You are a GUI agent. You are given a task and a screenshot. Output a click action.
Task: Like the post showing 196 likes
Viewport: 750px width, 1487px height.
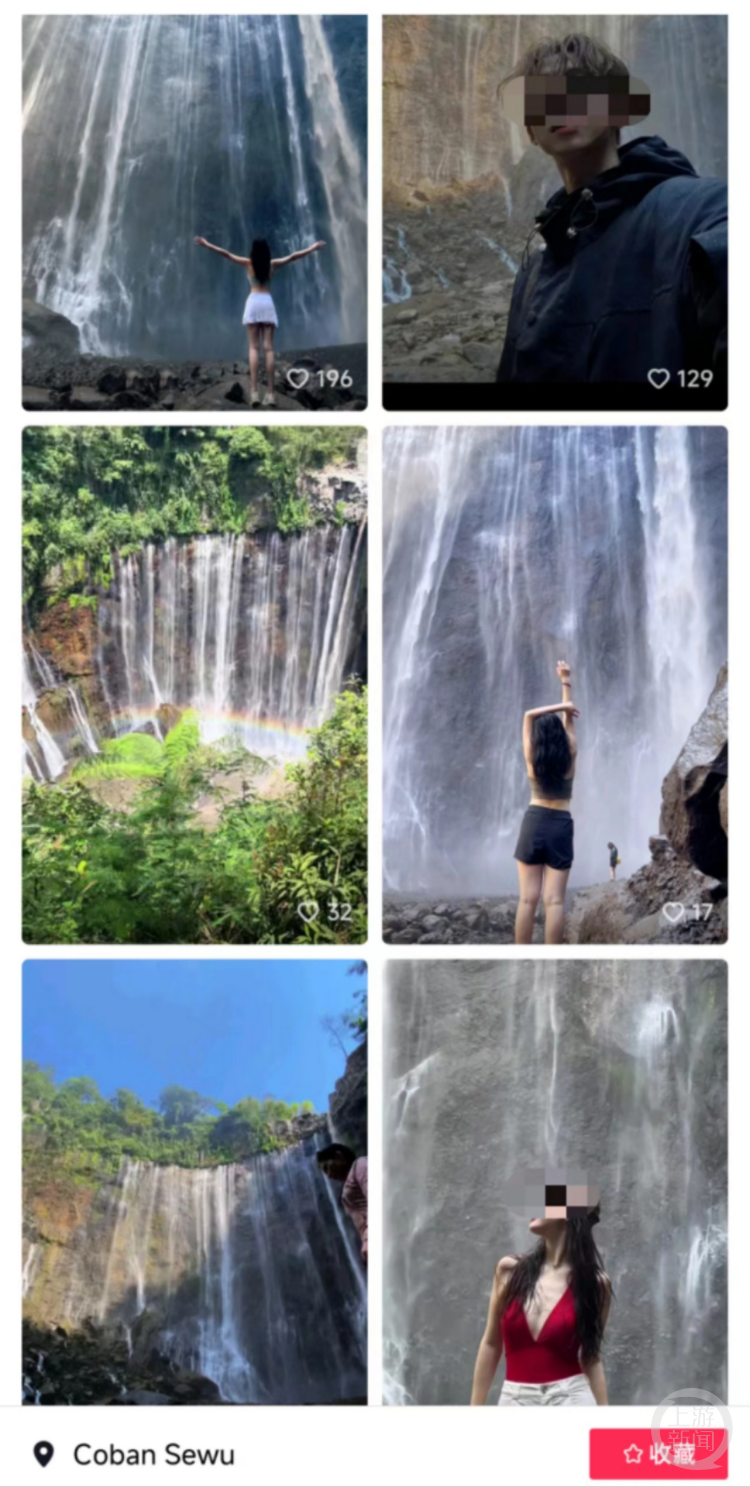click(298, 379)
